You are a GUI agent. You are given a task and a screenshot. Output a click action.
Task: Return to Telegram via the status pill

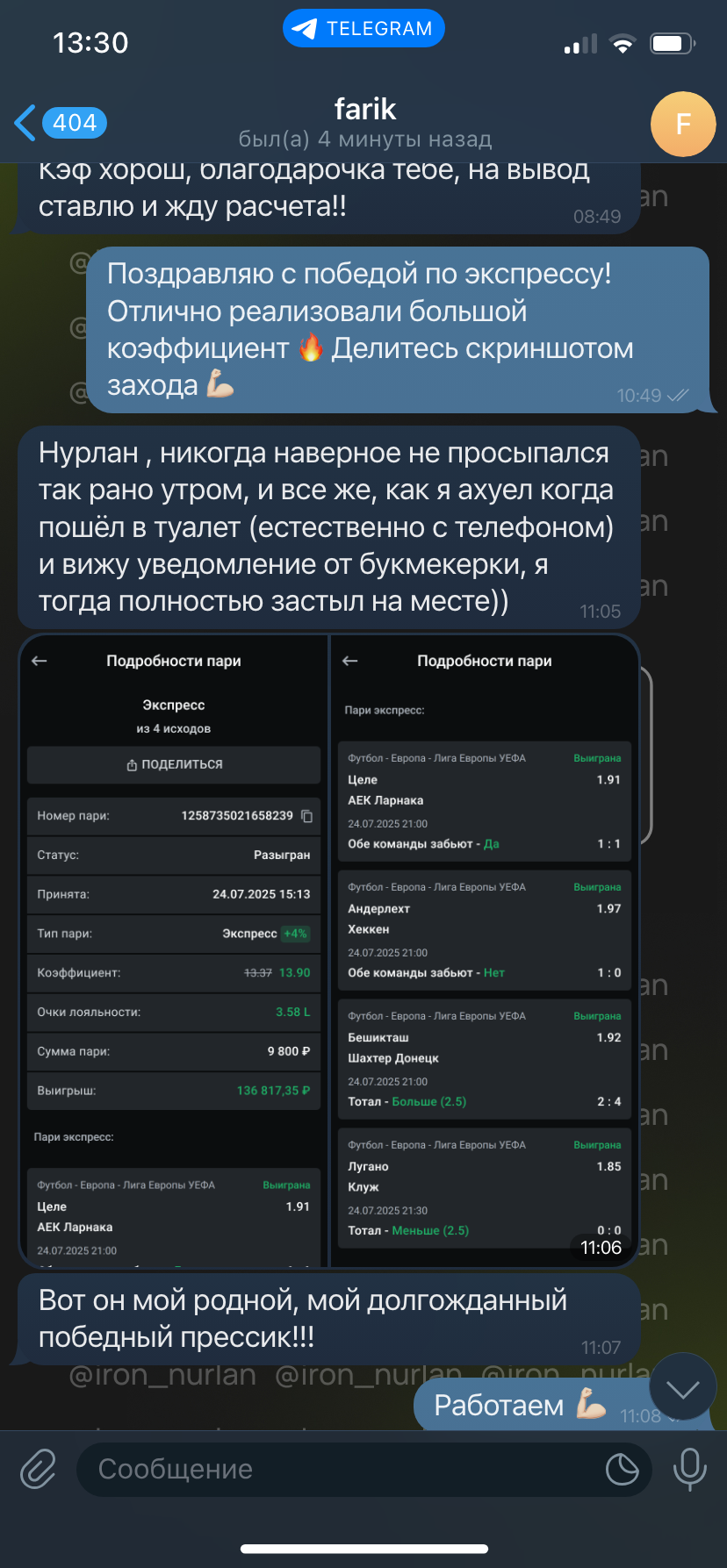tap(363, 28)
